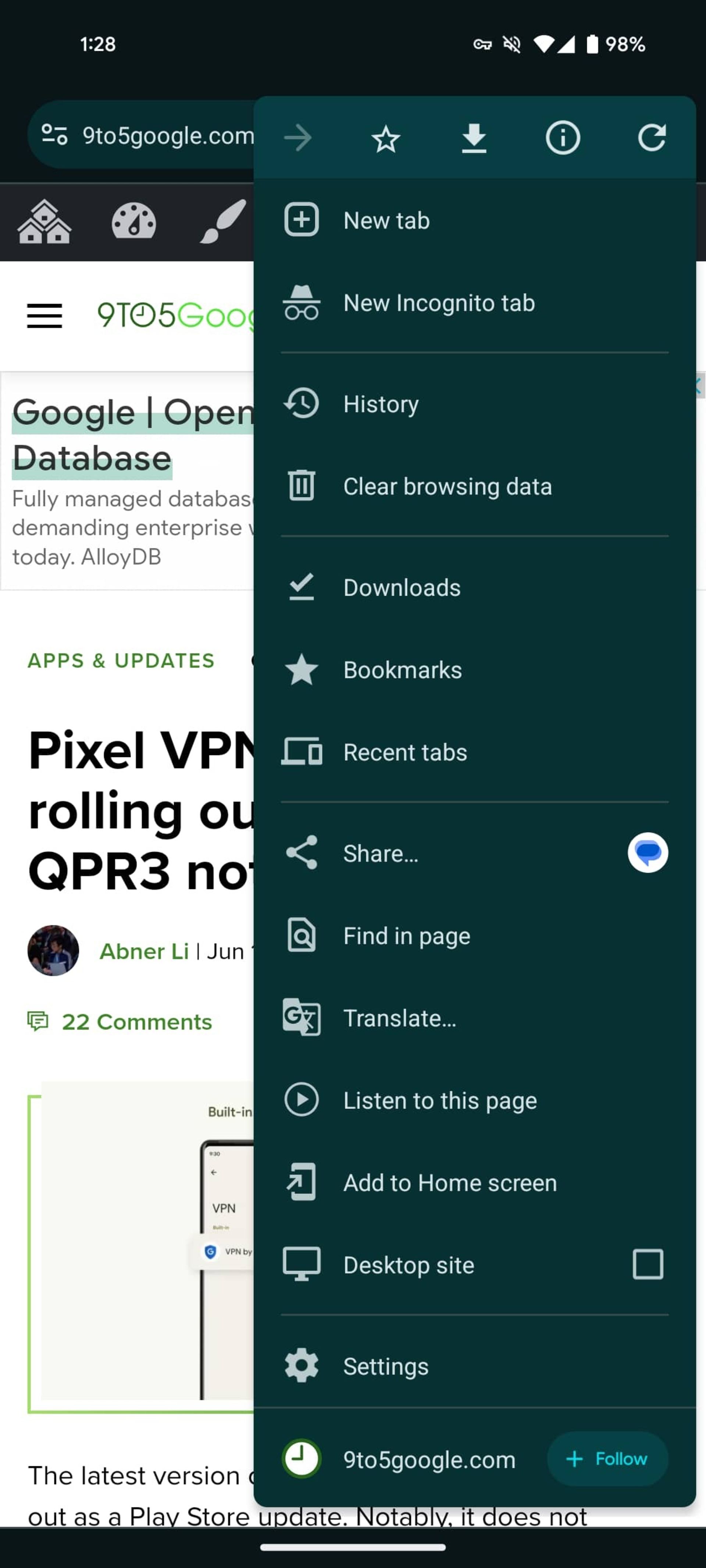Enable the Desktop site checkbox
This screenshot has height=1568, width=706.
pyautogui.click(x=648, y=1265)
